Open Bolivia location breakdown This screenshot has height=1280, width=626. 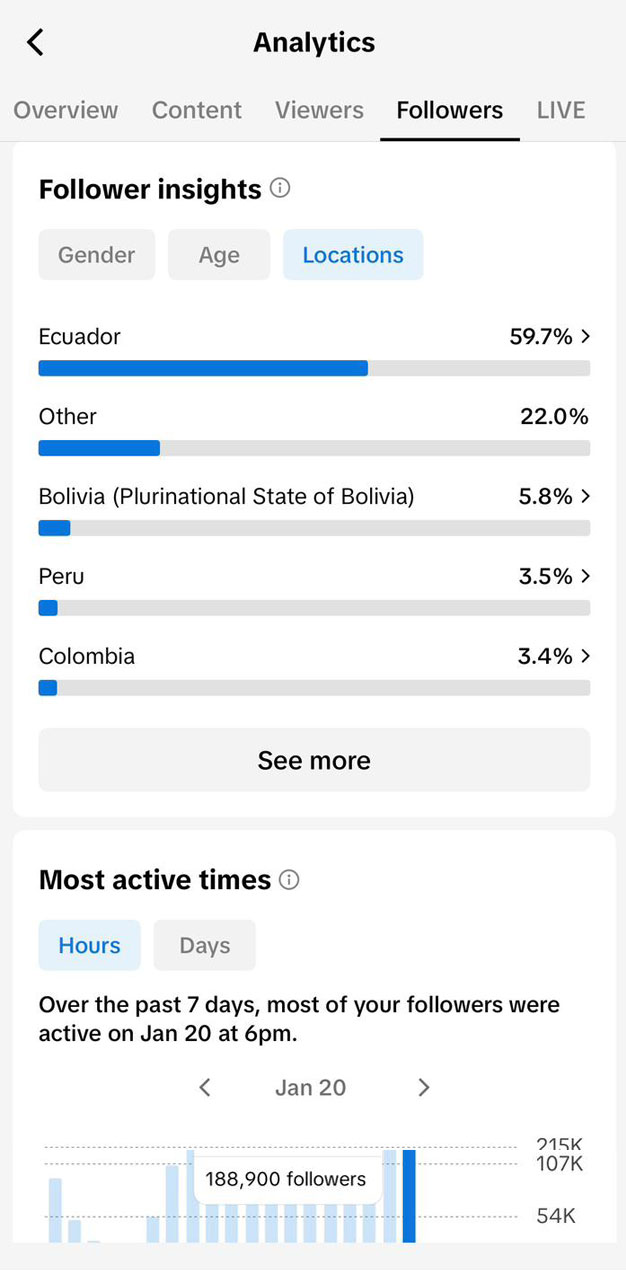click(314, 497)
